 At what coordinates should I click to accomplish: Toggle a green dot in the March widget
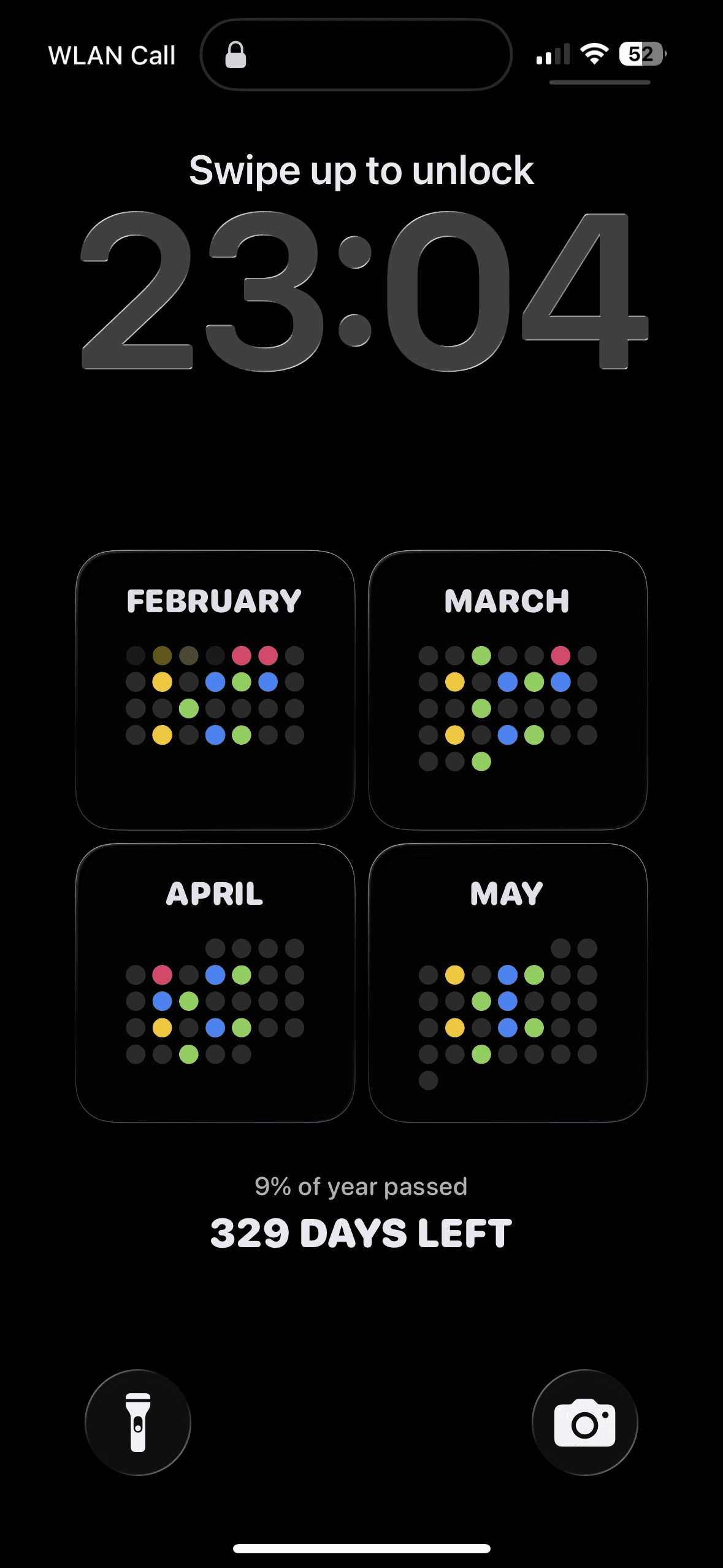tap(481, 655)
